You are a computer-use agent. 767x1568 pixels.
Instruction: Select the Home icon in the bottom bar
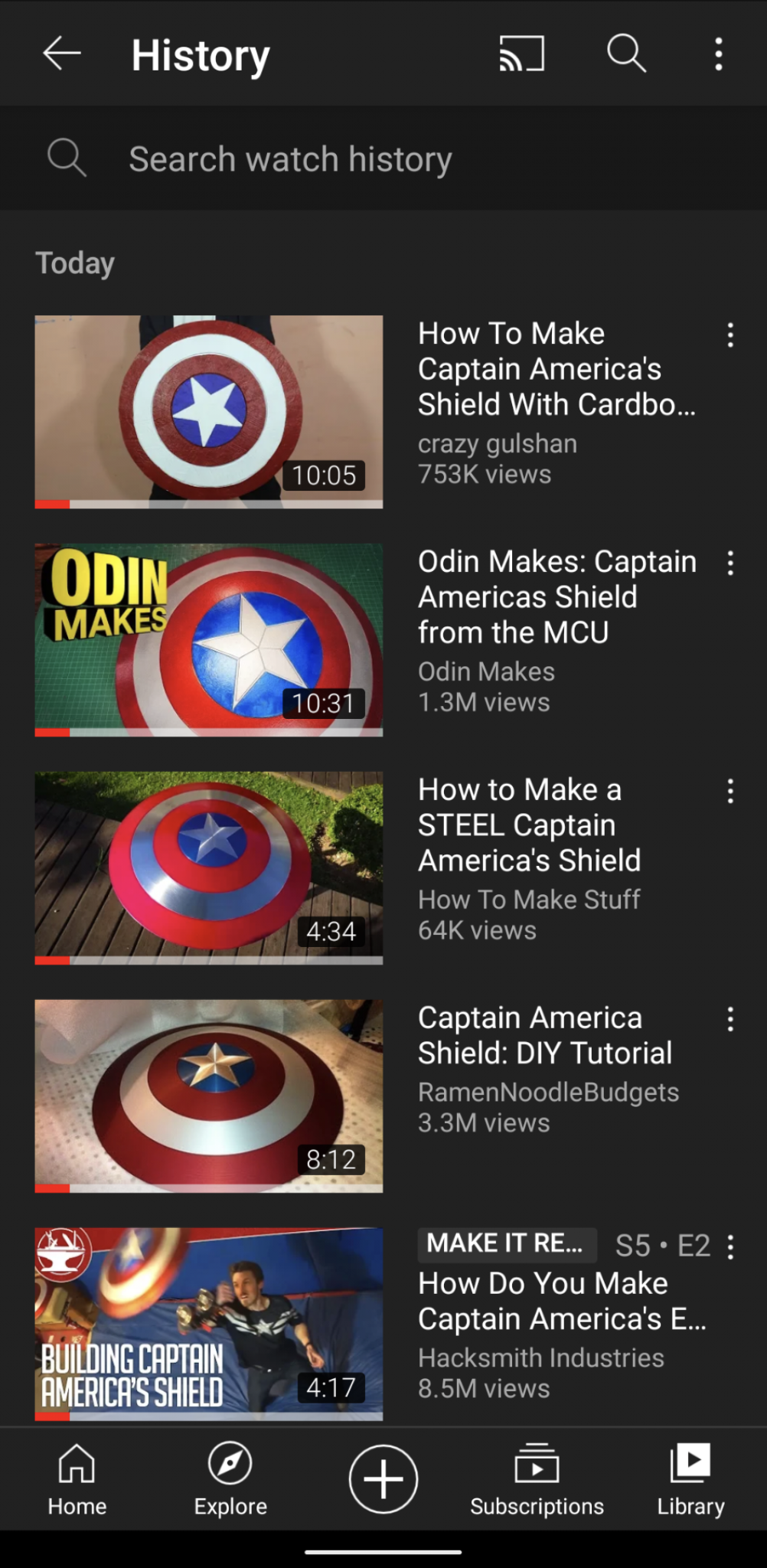point(77,1479)
